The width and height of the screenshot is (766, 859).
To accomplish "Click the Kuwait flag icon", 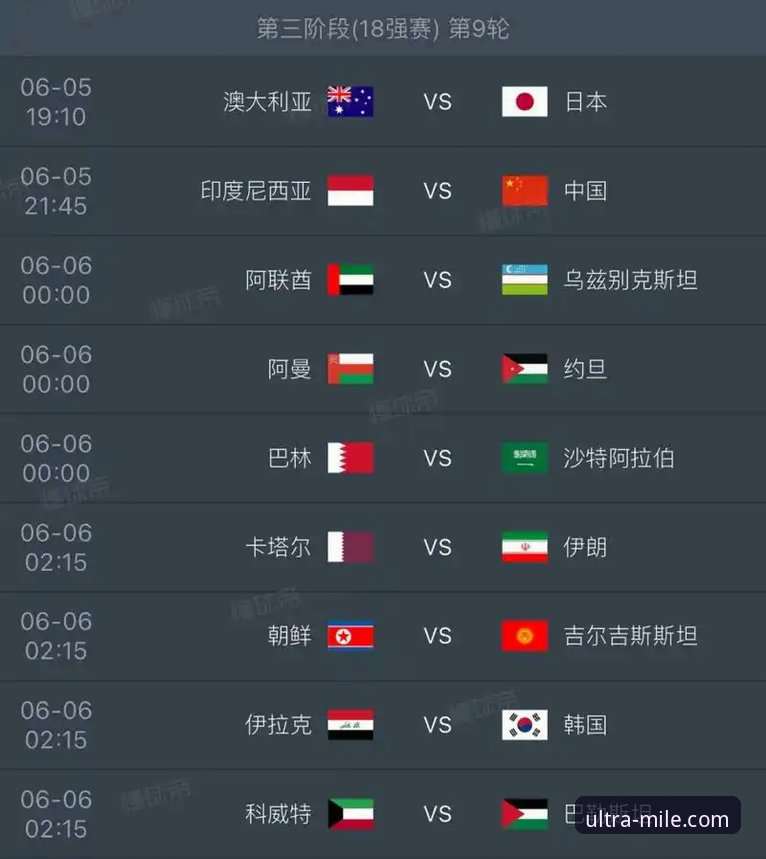I will pos(349,814).
